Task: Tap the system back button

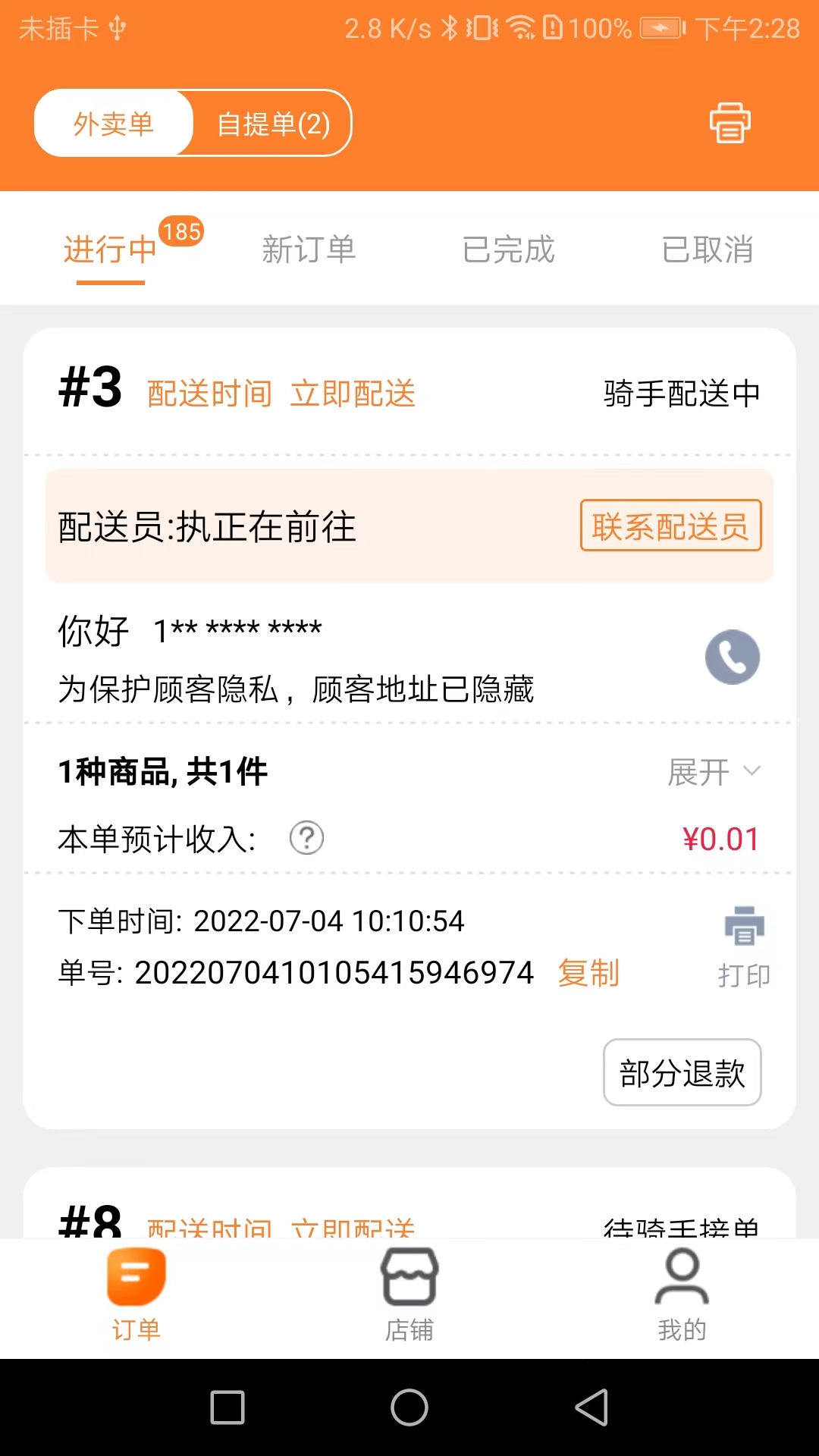Action: click(x=591, y=1407)
